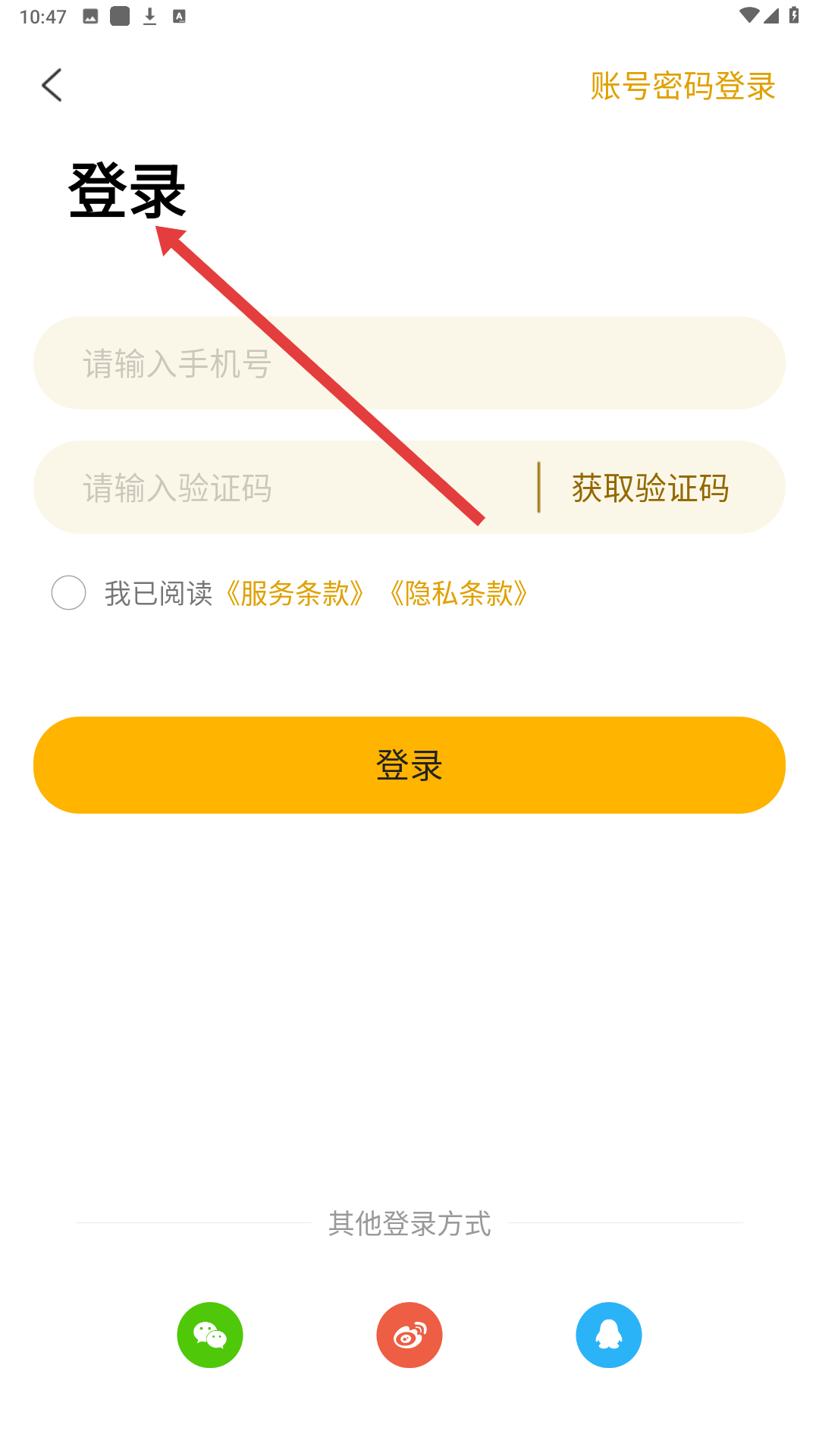Log in with Weibo icon
Viewport: 819px width, 1456px height.
point(409,1335)
